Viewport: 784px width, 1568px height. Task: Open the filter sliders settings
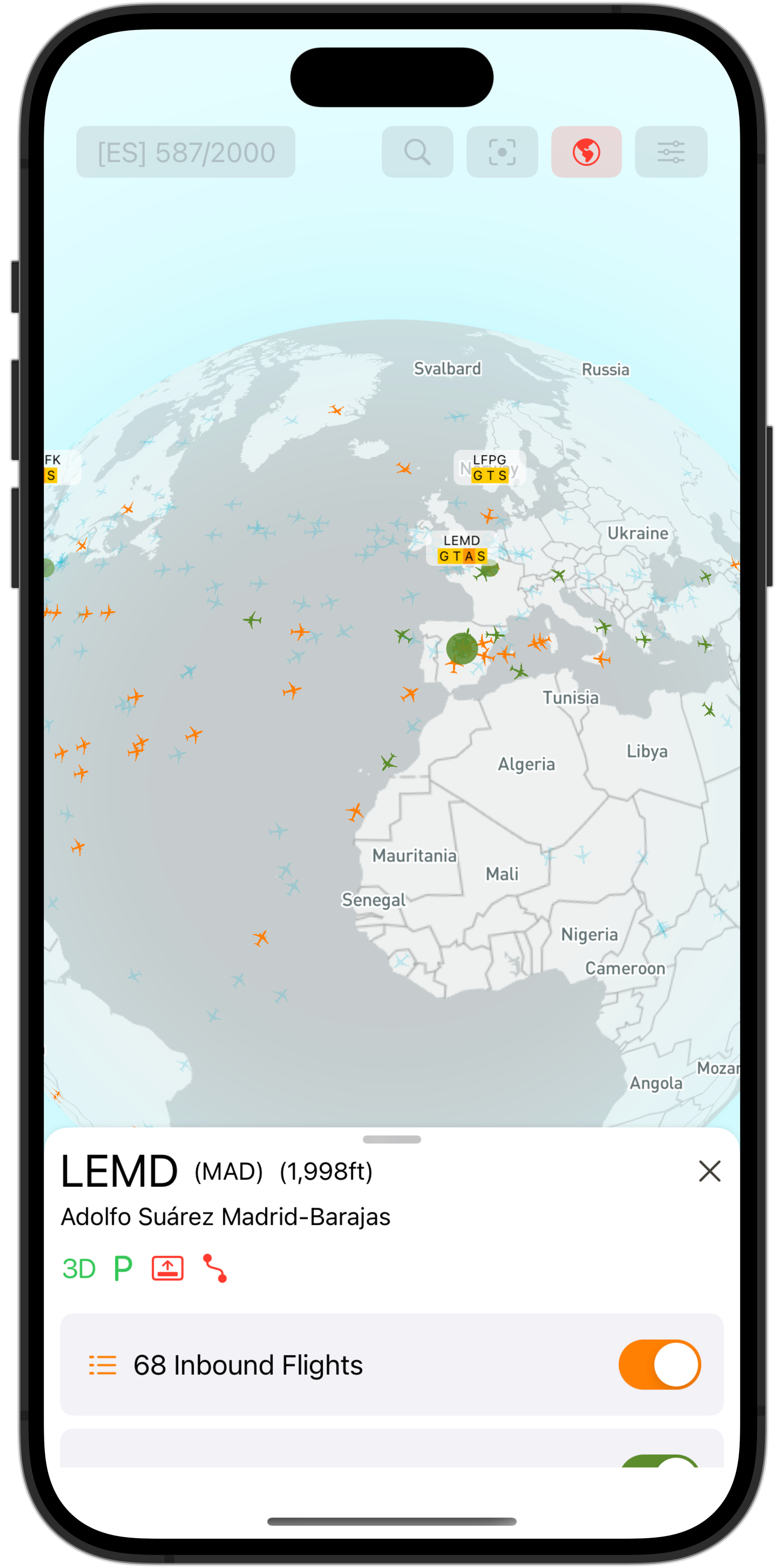(x=671, y=152)
